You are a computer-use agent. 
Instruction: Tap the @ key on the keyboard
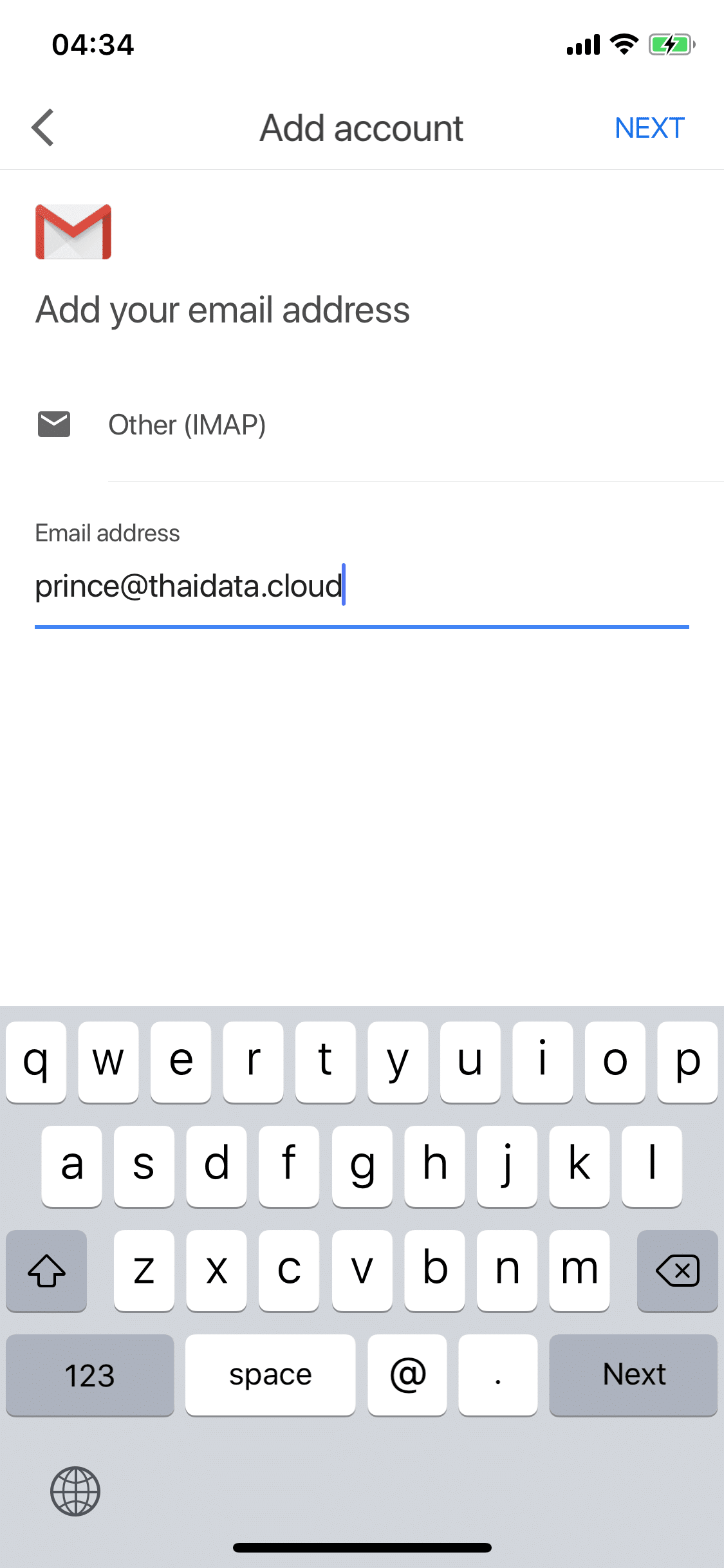[x=407, y=1375]
